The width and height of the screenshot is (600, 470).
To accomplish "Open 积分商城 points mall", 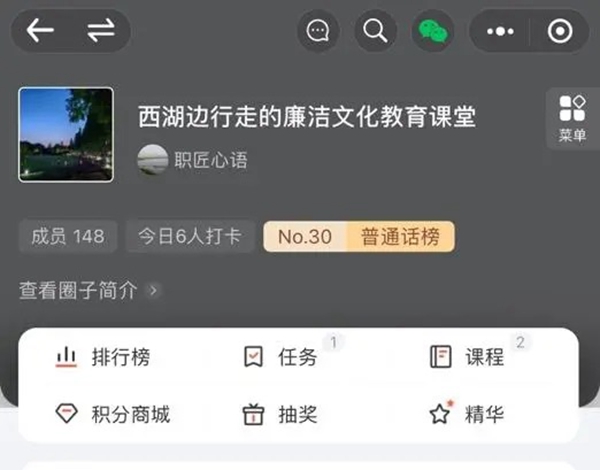I will [x=113, y=414].
